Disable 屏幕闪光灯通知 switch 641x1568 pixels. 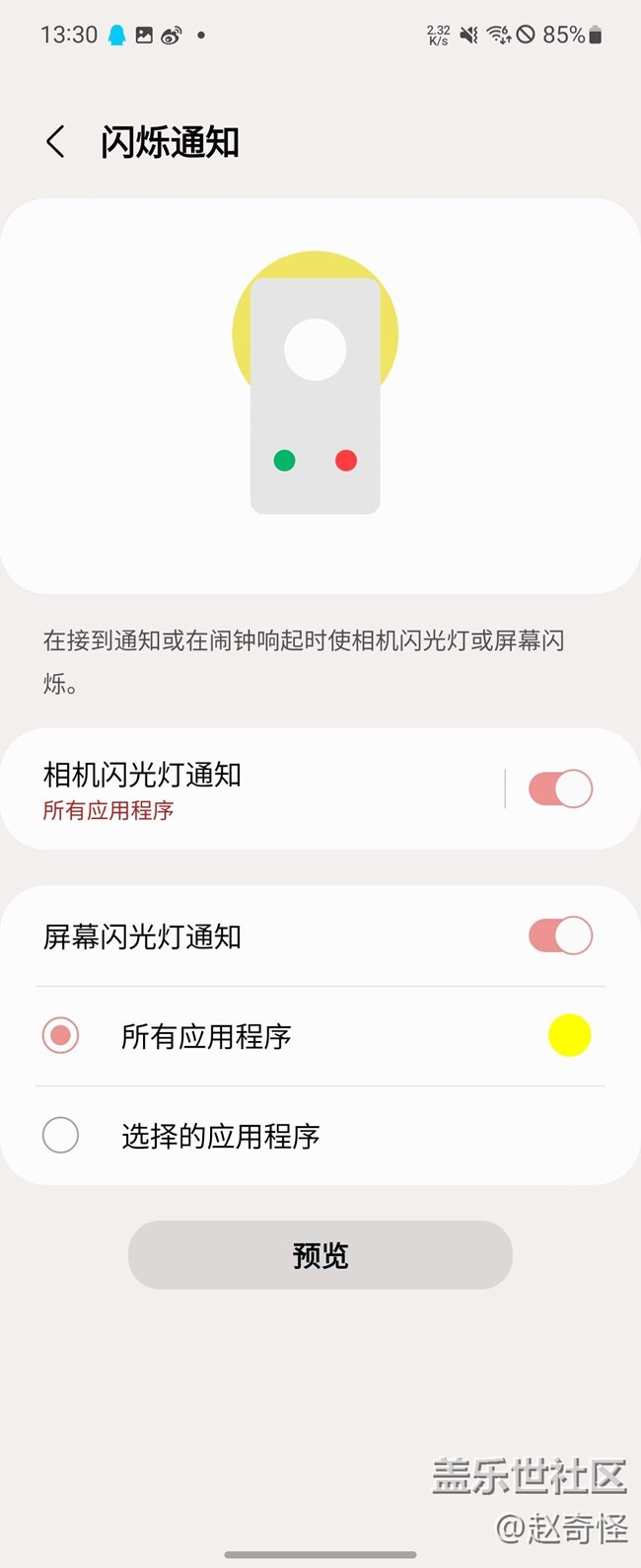point(560,935)
